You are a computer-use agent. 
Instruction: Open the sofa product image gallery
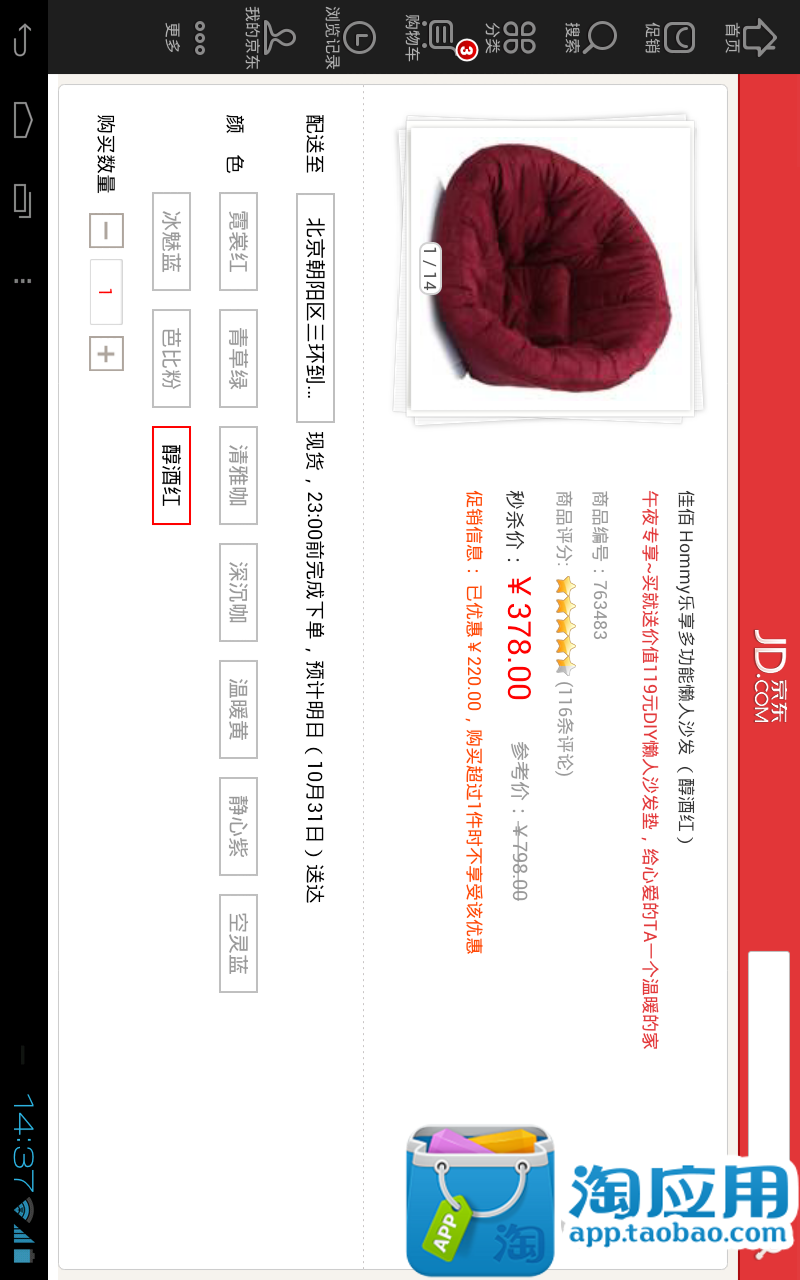550,269
